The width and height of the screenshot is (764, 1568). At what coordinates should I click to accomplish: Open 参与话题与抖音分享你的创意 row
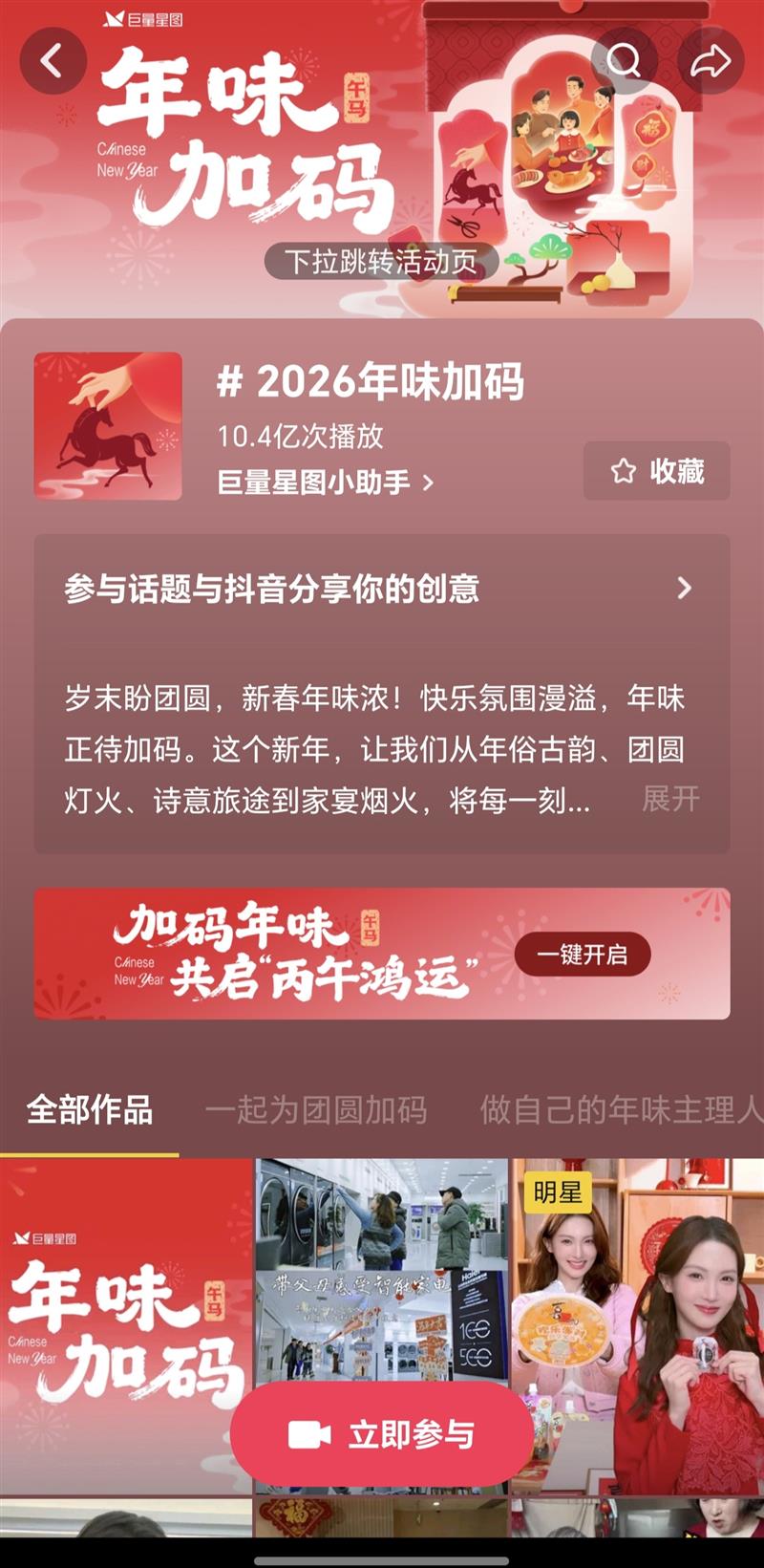coord(382,589)
